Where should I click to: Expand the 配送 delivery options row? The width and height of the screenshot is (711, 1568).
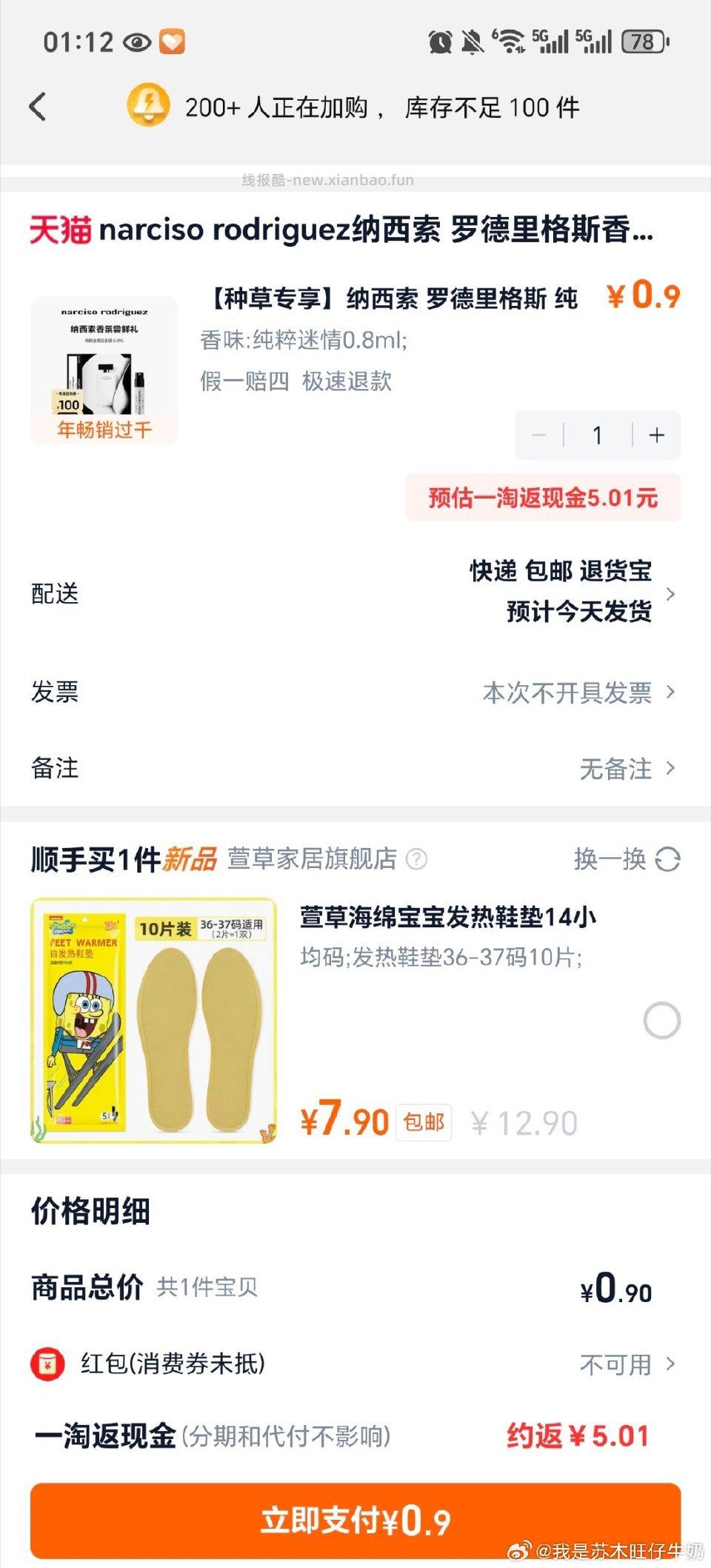point(670,593)
